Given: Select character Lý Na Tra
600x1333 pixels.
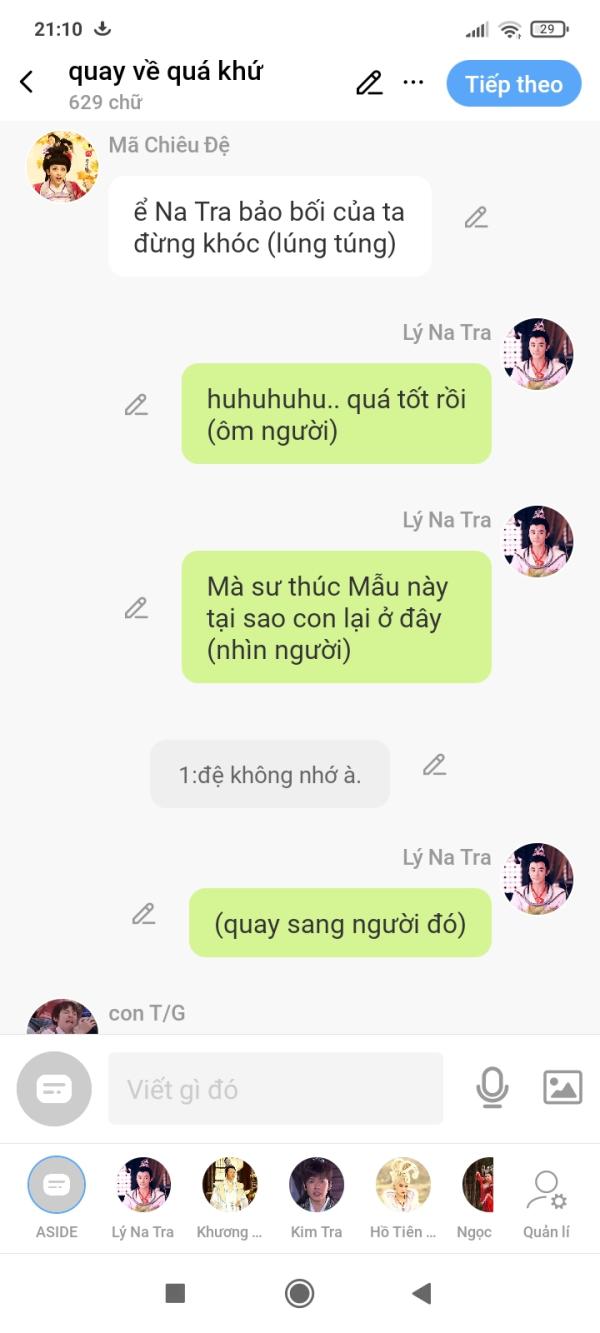Looking at the screenshot, I should 143,1197.
